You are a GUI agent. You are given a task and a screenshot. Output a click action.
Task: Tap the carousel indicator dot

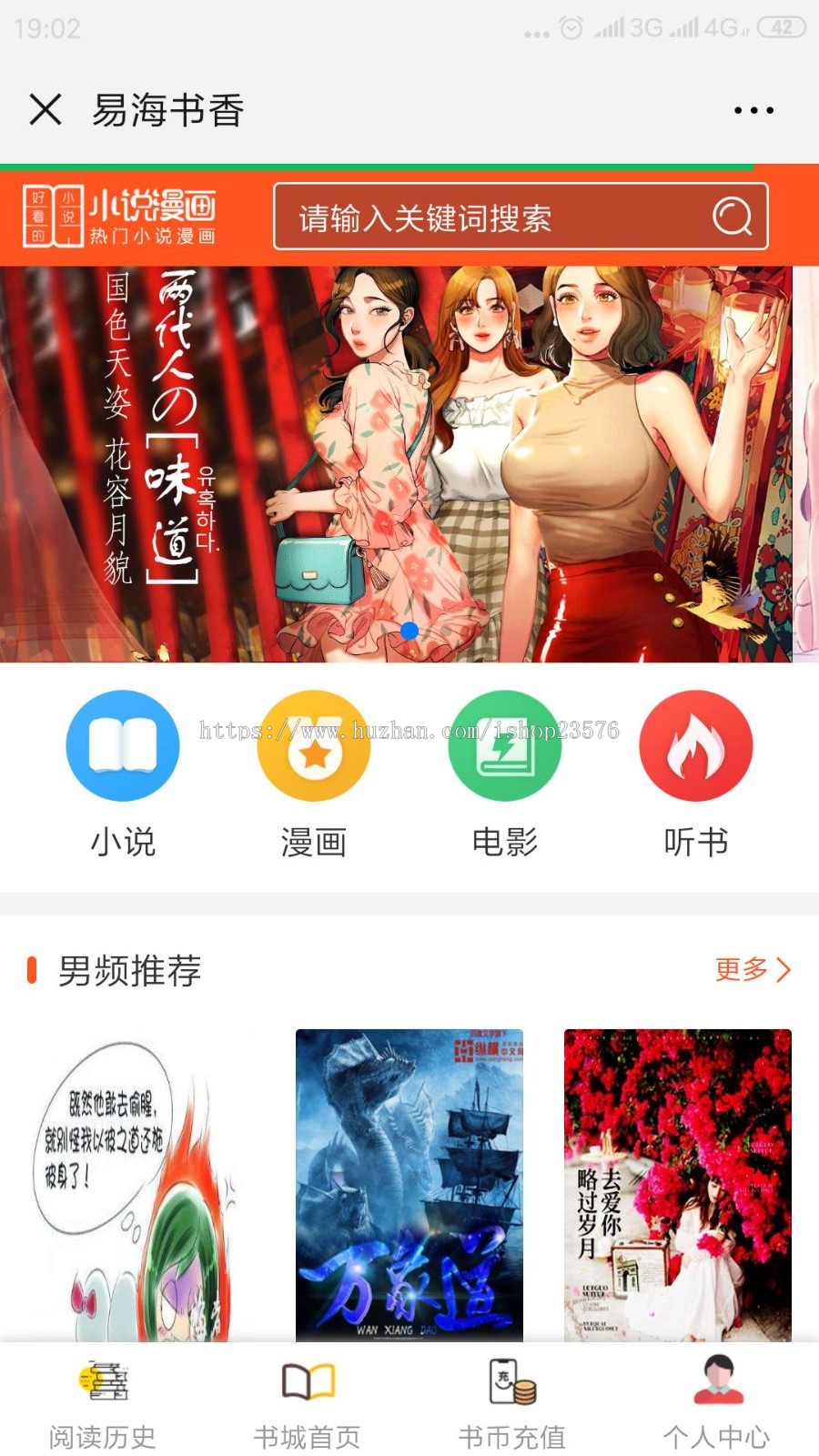point(409,630)
